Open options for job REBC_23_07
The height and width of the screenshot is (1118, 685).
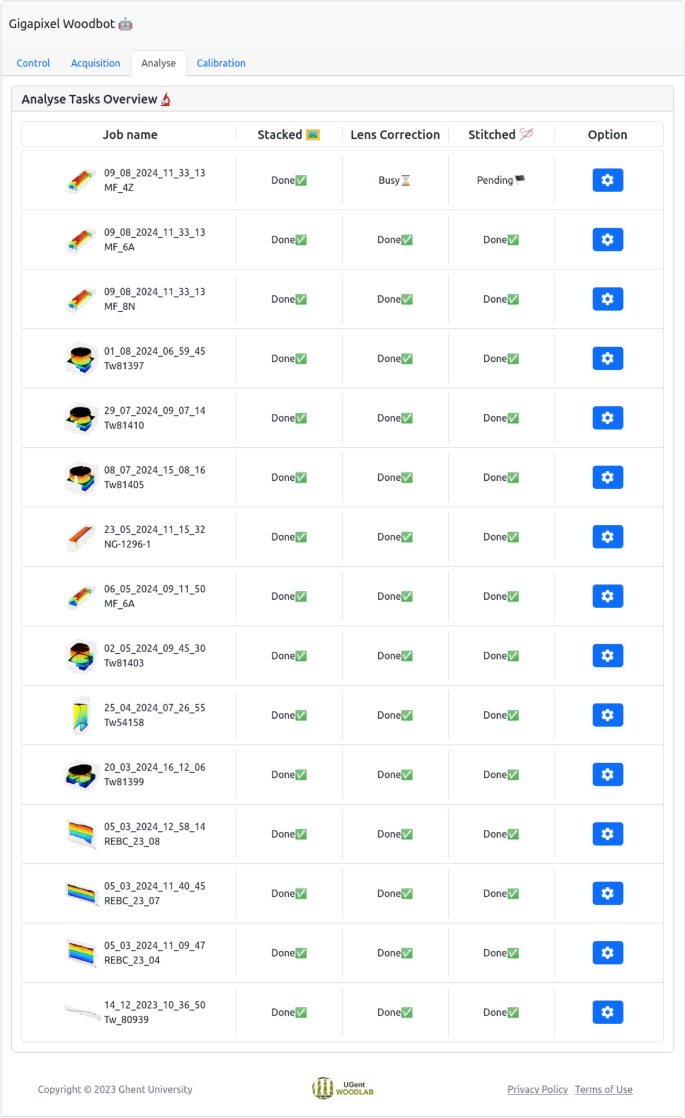(607, 893)
